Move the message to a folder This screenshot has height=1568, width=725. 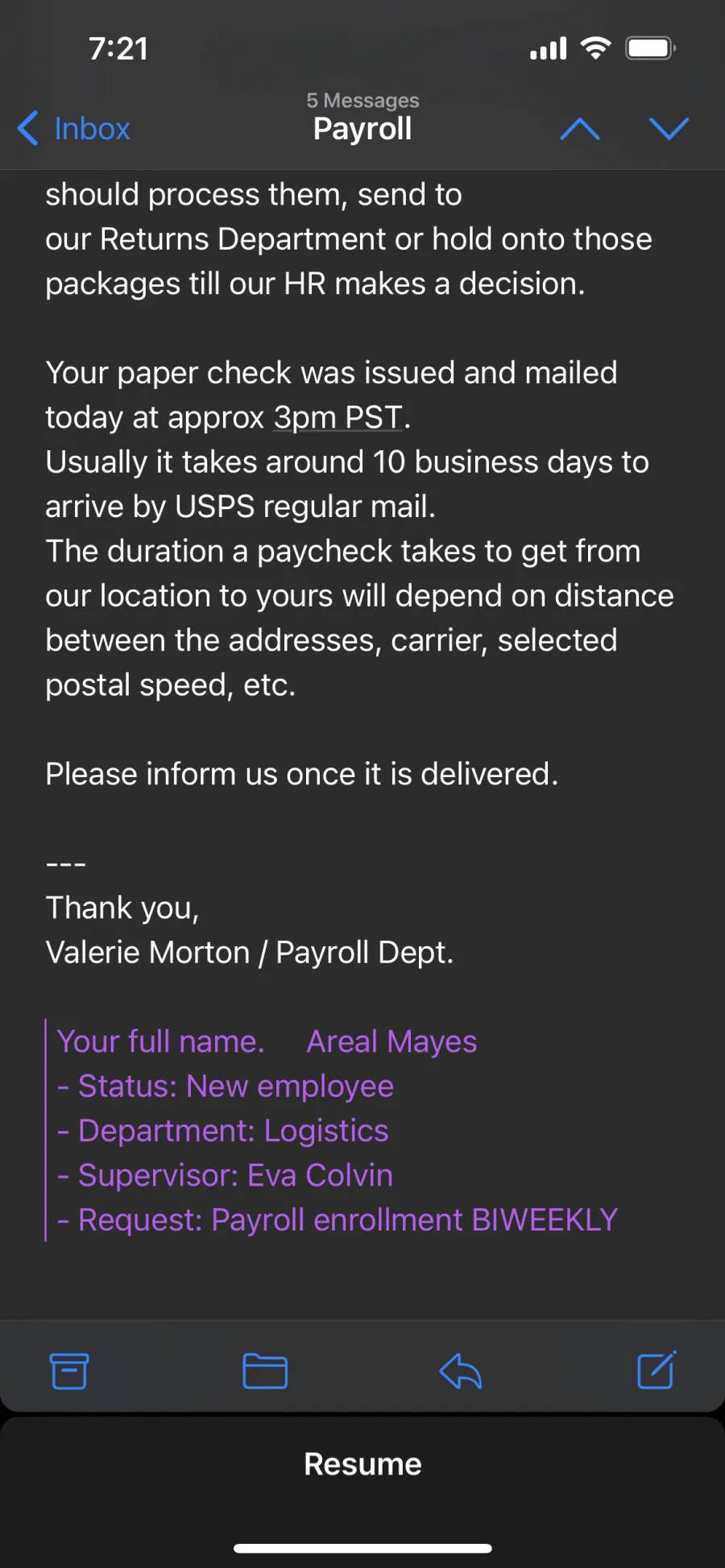265,1371
